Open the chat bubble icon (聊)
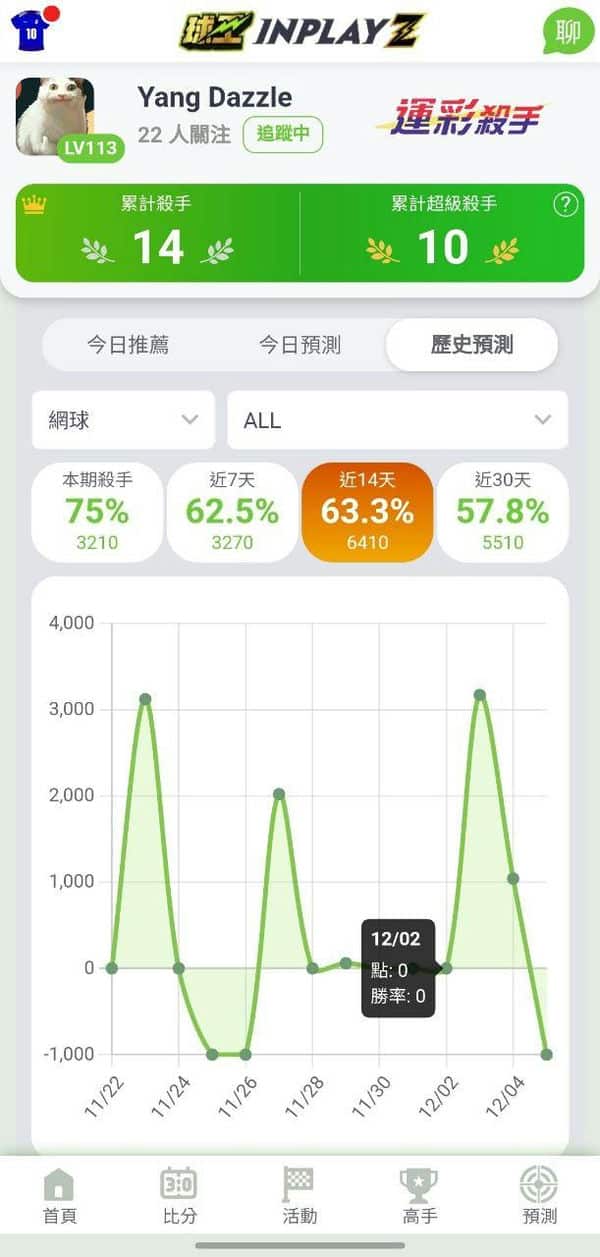The image size is (600, 1257). pos(567,31)
